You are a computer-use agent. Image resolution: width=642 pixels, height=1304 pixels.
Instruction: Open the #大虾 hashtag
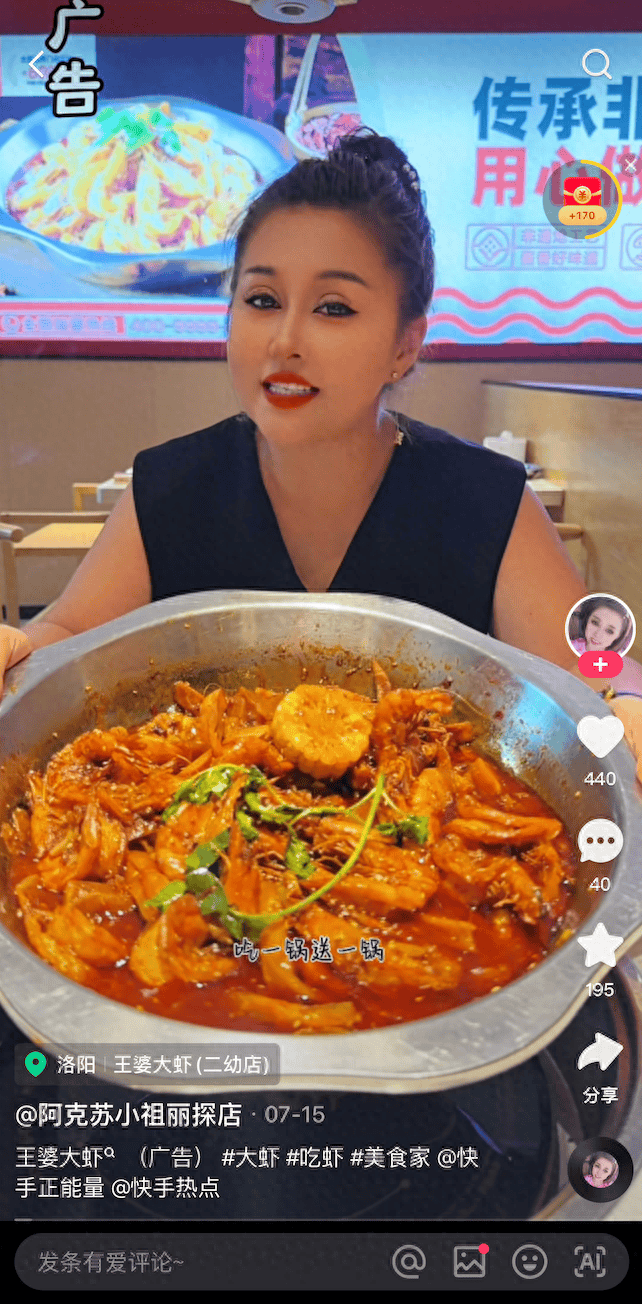coord(250,1158)
